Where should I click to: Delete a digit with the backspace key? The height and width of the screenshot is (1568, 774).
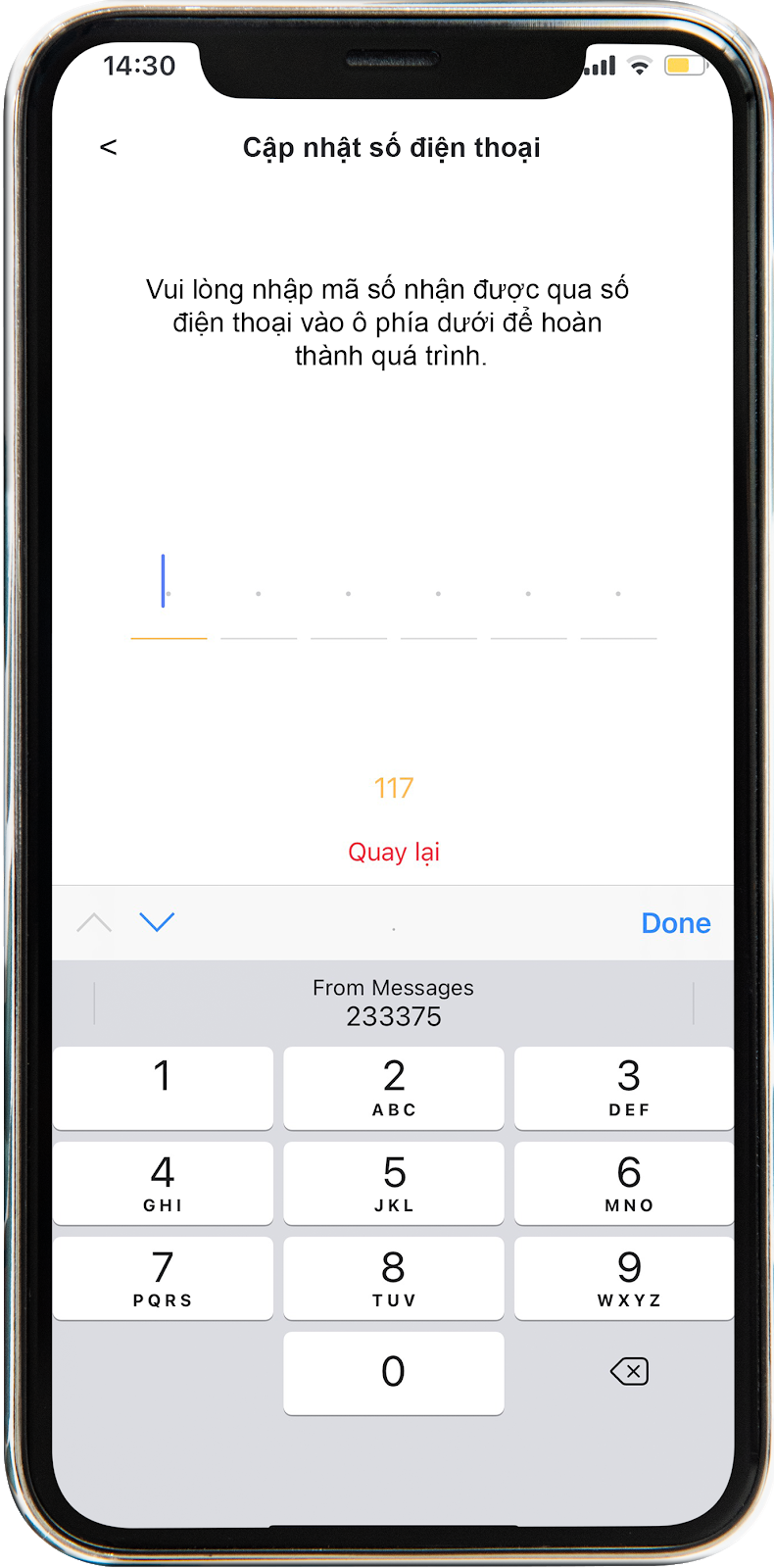[629, 1371]
